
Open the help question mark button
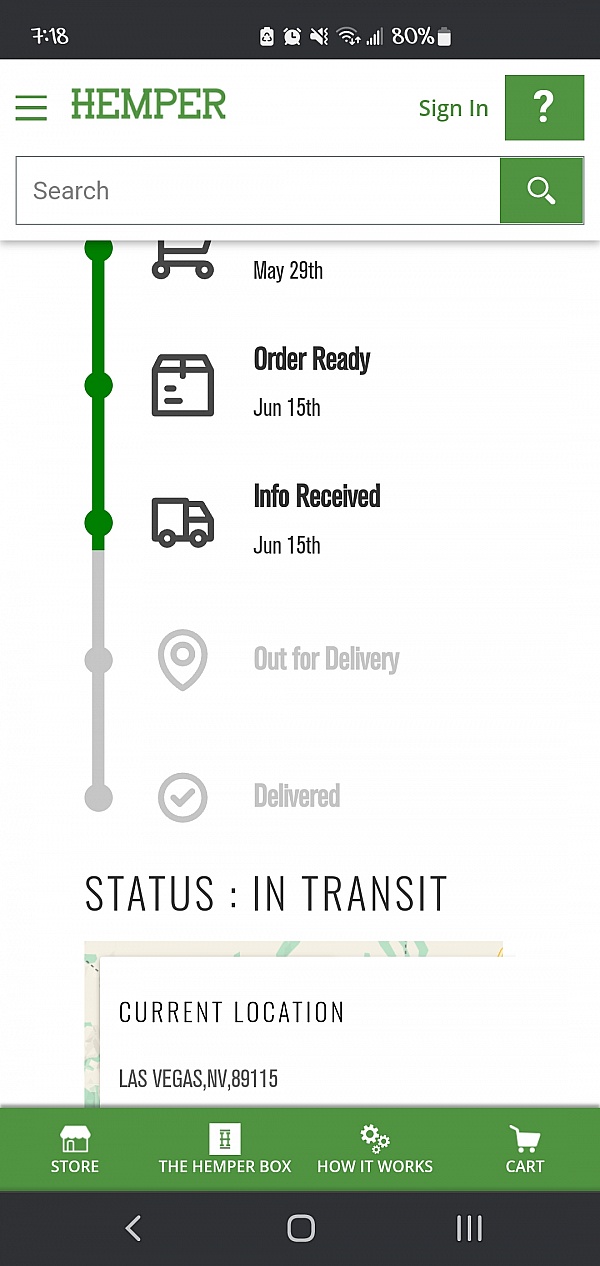tap(543, 107)
